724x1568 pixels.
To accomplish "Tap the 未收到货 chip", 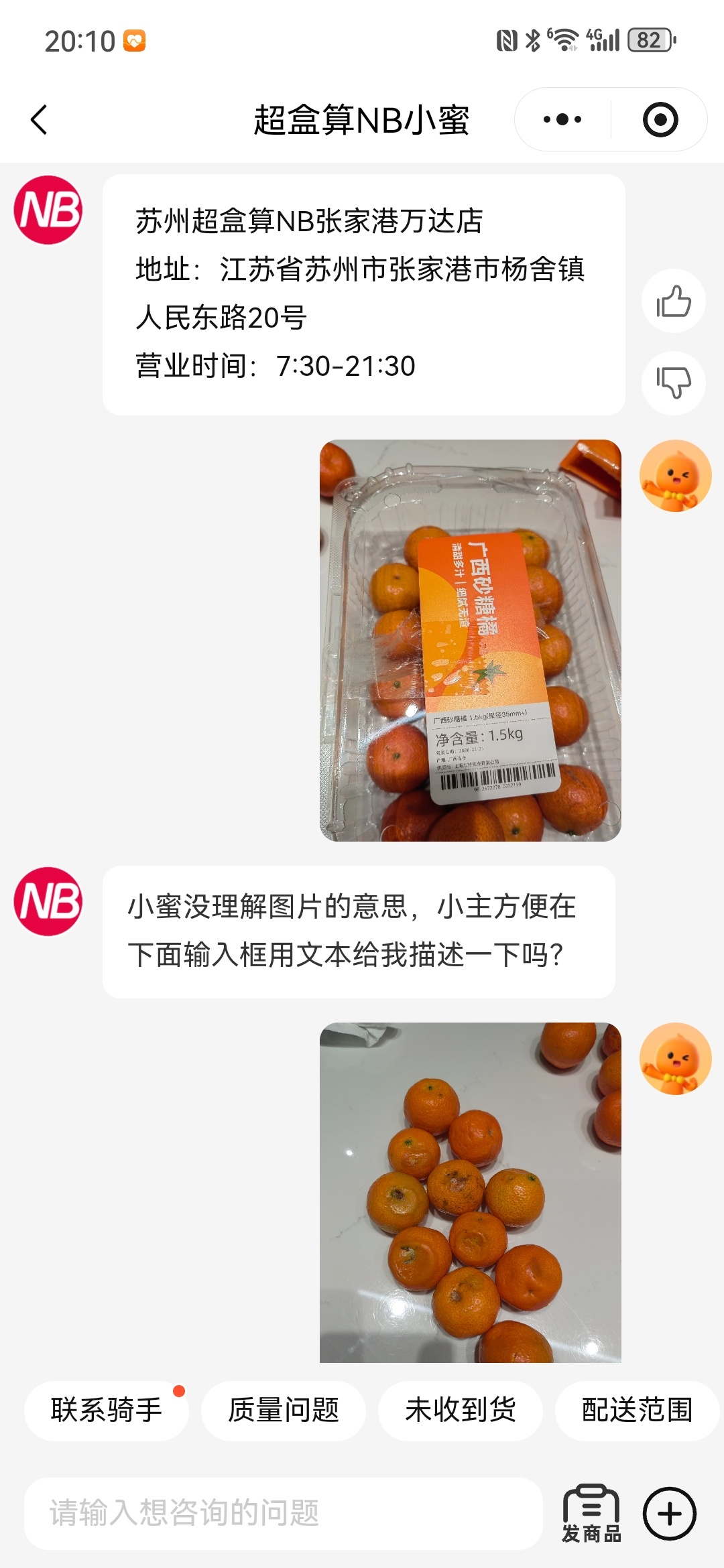I will pos(461,1410).
